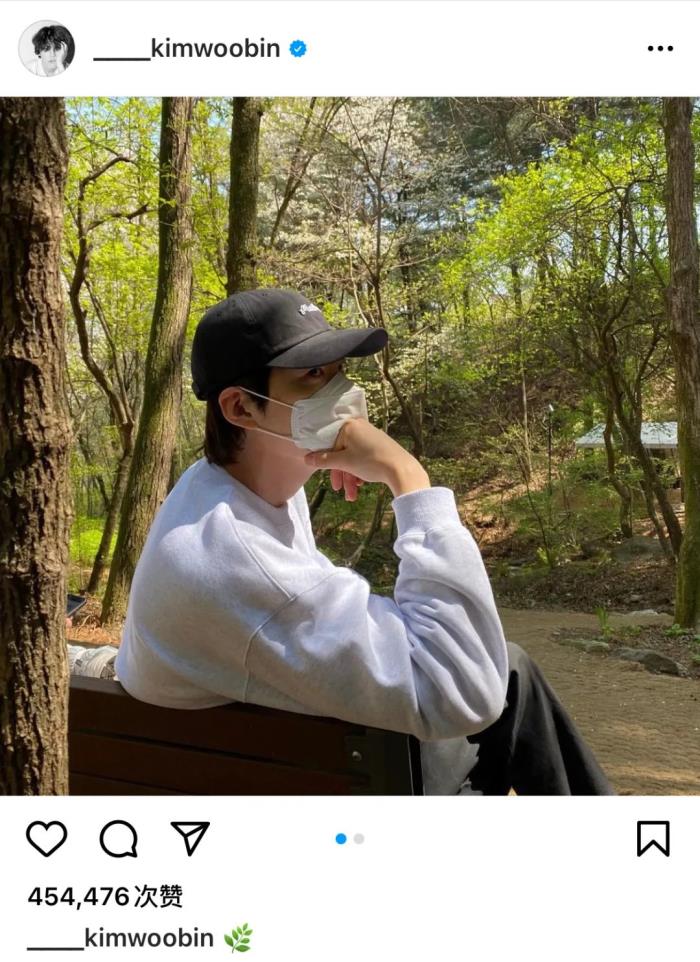Open the forest bench photo in the post
Viewport: 700px width, 962px height.
pos(350,445)
